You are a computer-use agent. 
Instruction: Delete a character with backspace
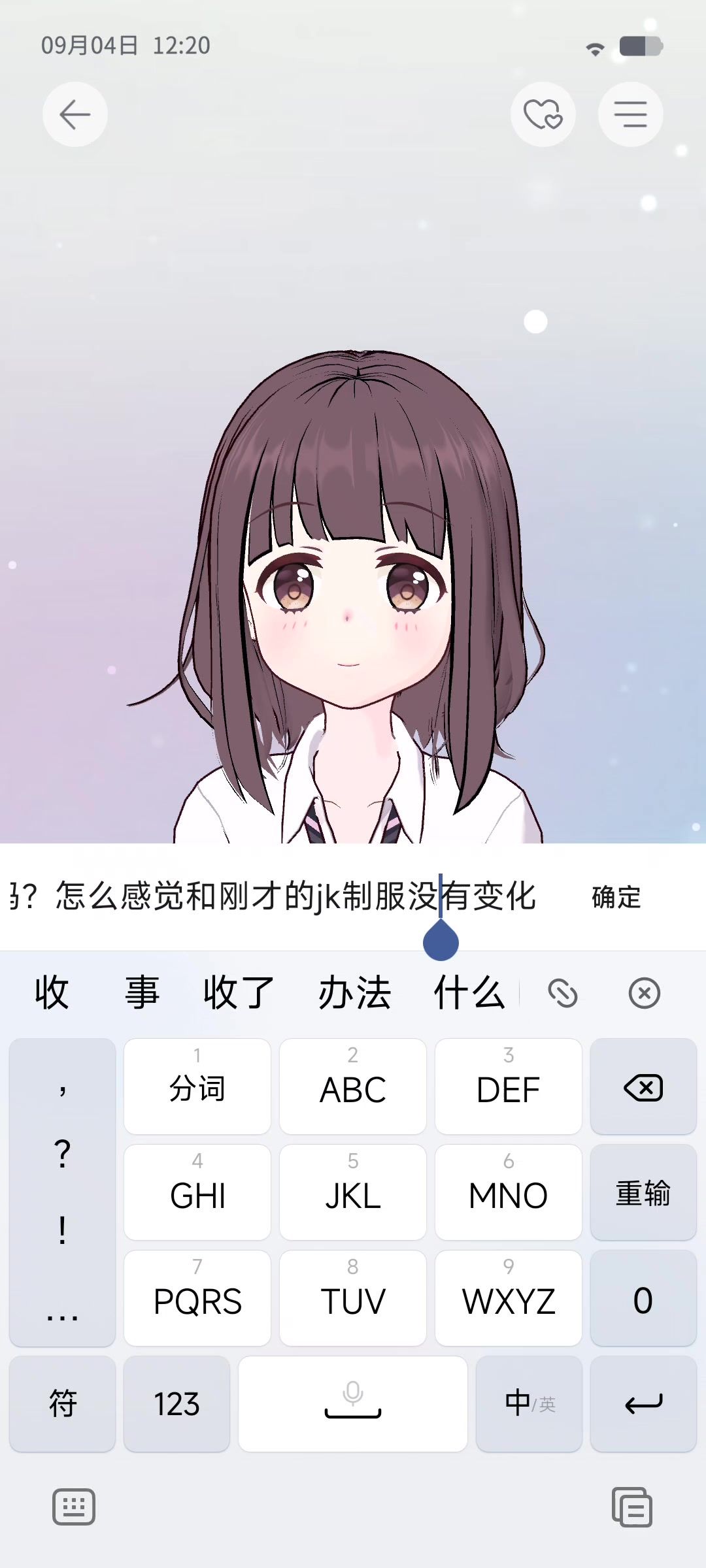pyautogui.click(x=643, y=1088)
